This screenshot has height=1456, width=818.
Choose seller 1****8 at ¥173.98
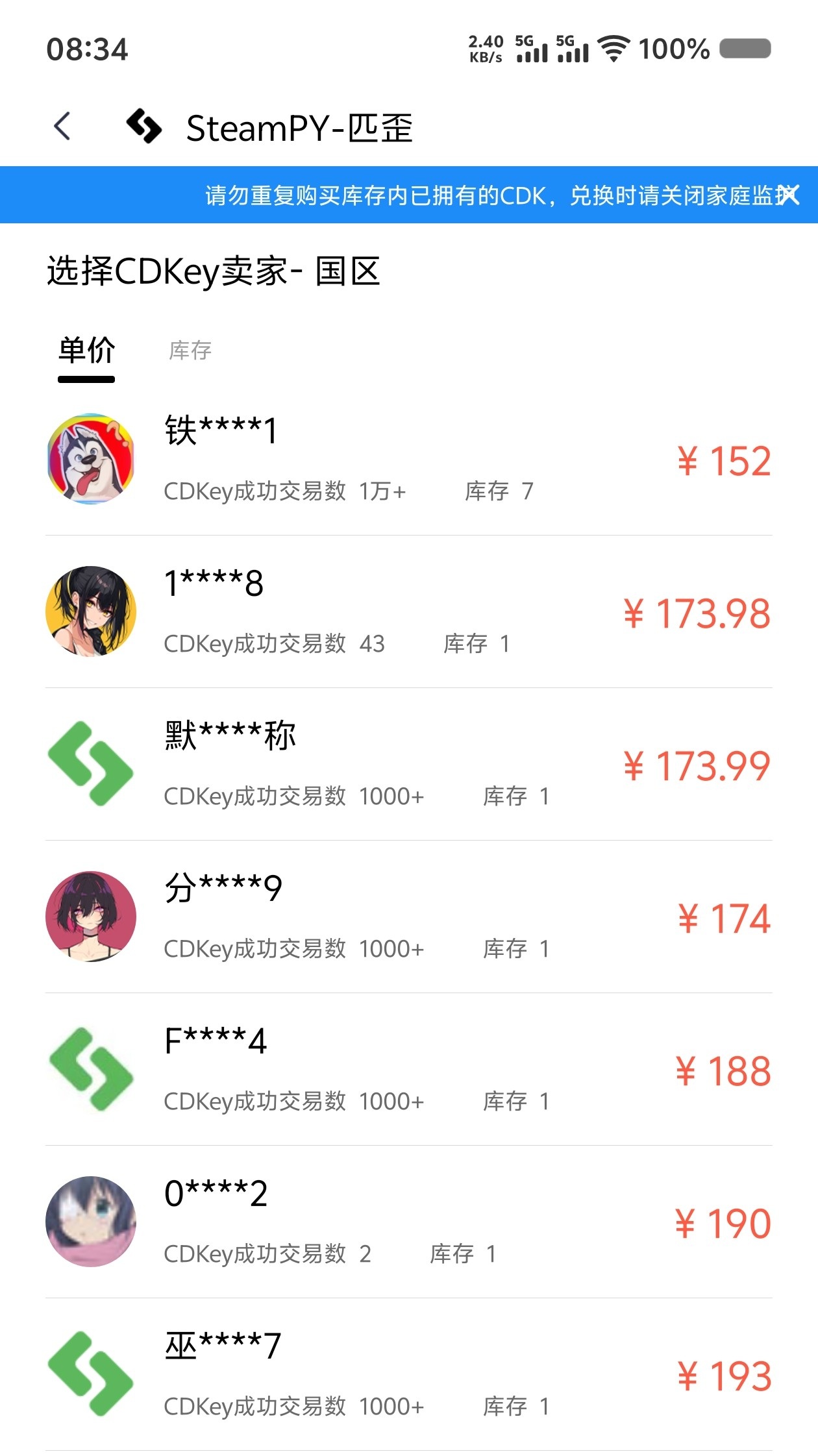pyautogui.click(x=409, y=612)
